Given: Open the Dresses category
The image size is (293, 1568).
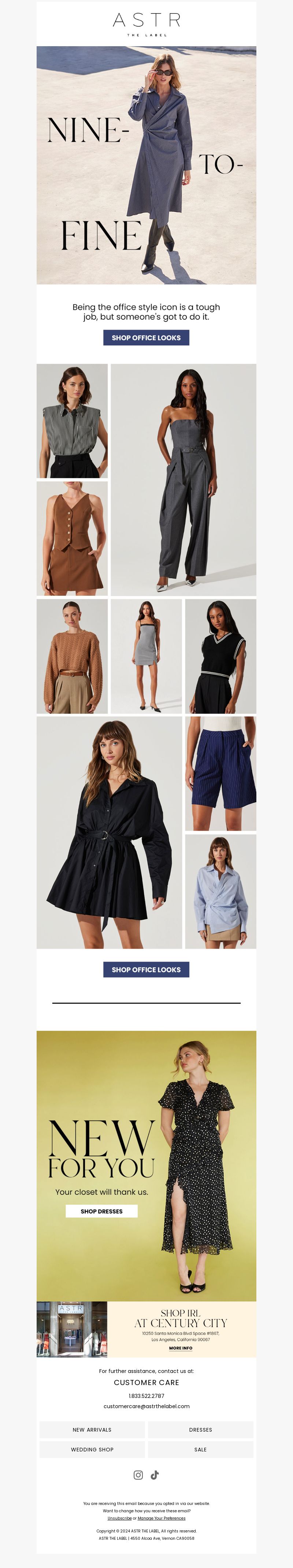Looking at the screenshot, I should coord(200,1430).
